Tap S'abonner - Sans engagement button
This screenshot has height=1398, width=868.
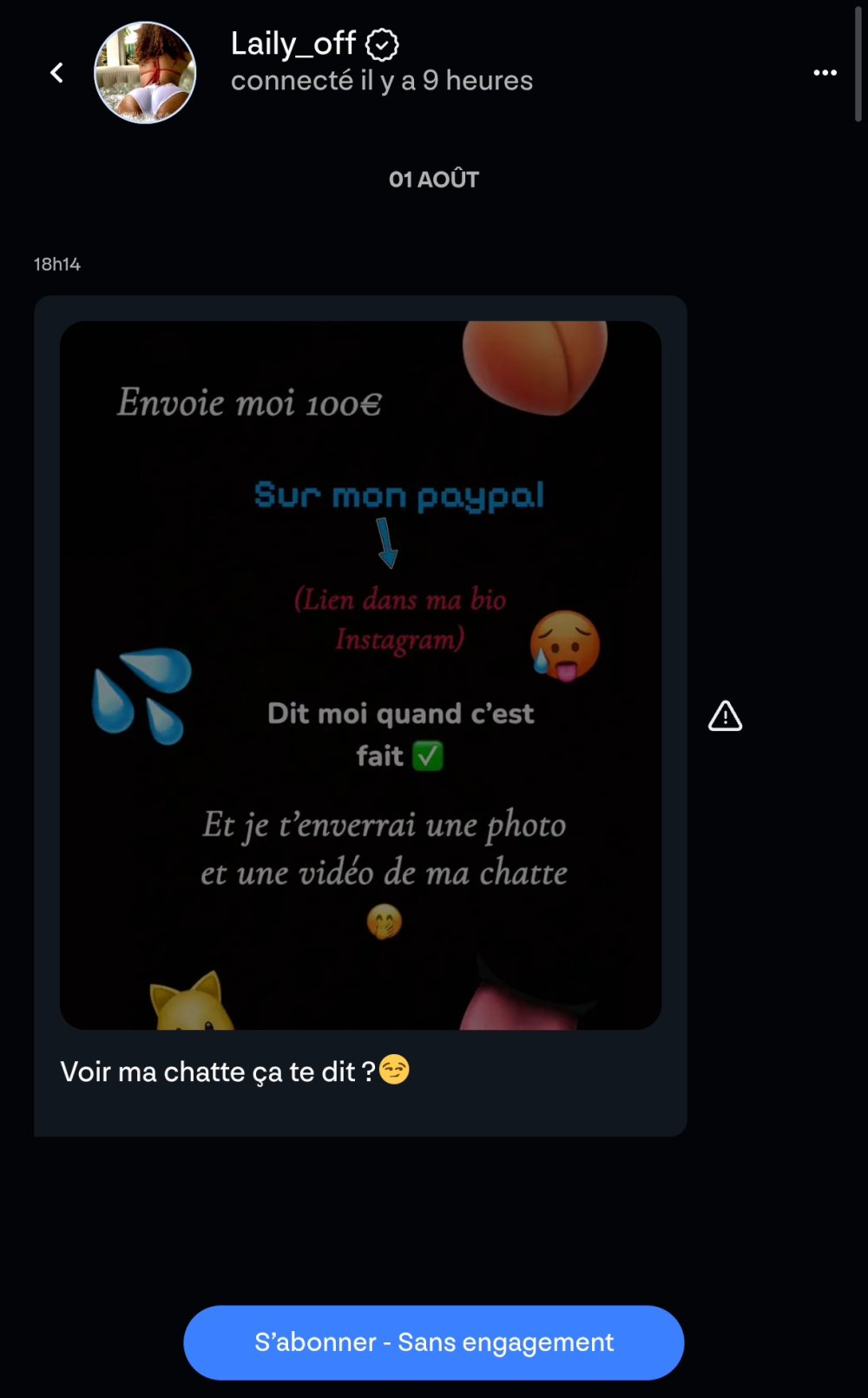(433, 1342)
